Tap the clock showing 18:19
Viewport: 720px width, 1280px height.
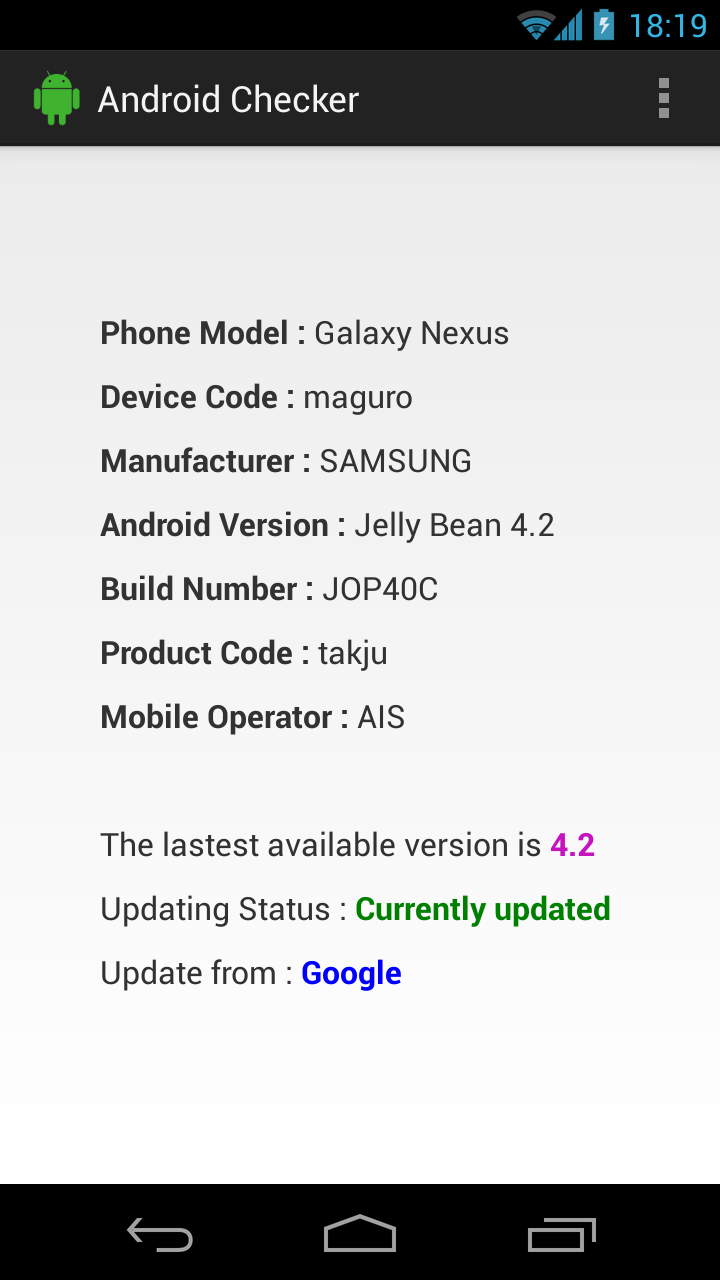[x=666, y=25]
